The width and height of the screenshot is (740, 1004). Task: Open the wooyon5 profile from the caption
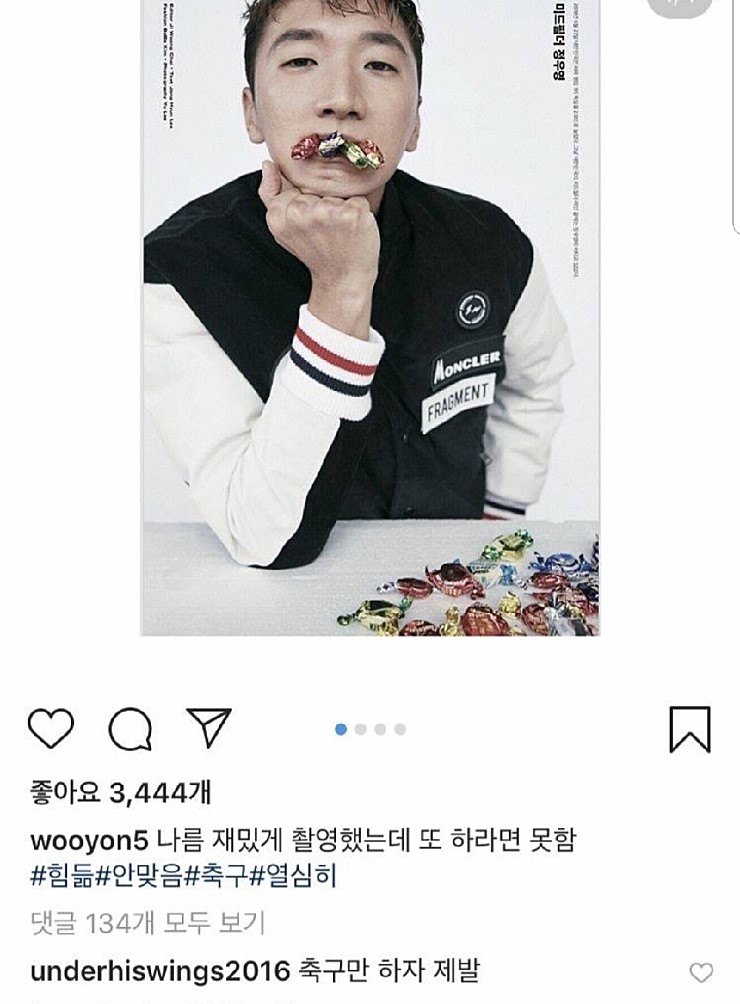(x=90, y=838)
